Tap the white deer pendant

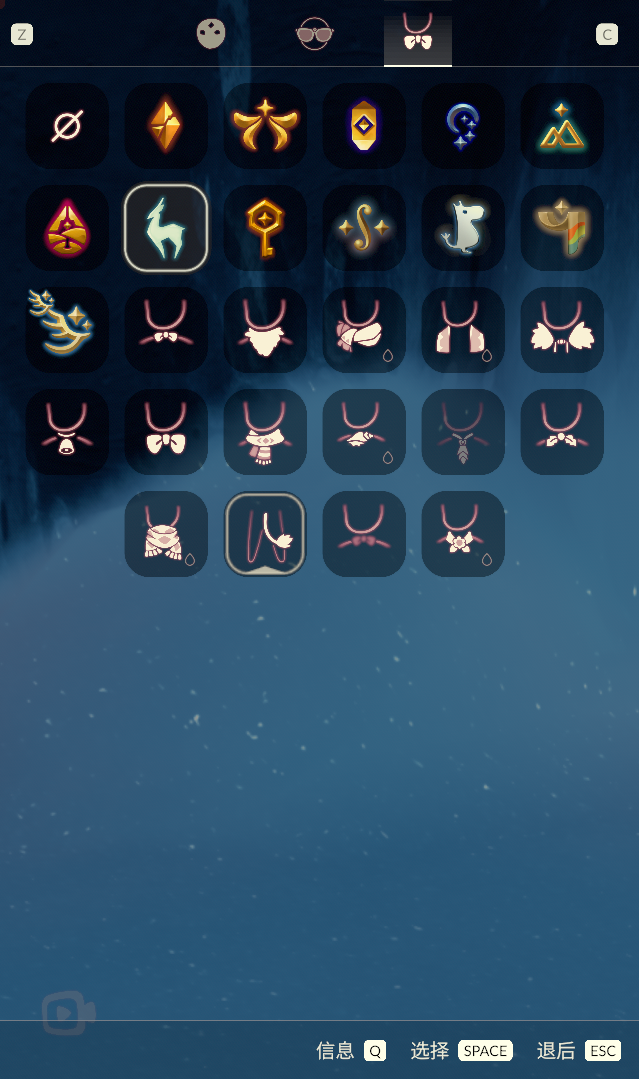coord(166,228)
